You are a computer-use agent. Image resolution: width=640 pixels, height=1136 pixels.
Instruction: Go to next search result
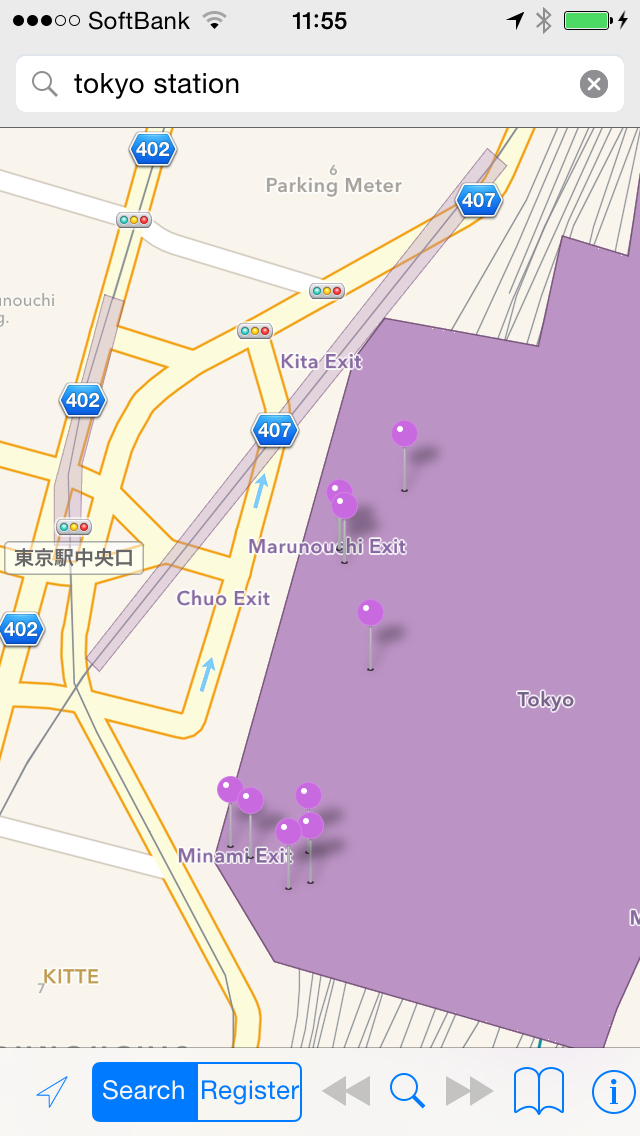point(469,1091)
